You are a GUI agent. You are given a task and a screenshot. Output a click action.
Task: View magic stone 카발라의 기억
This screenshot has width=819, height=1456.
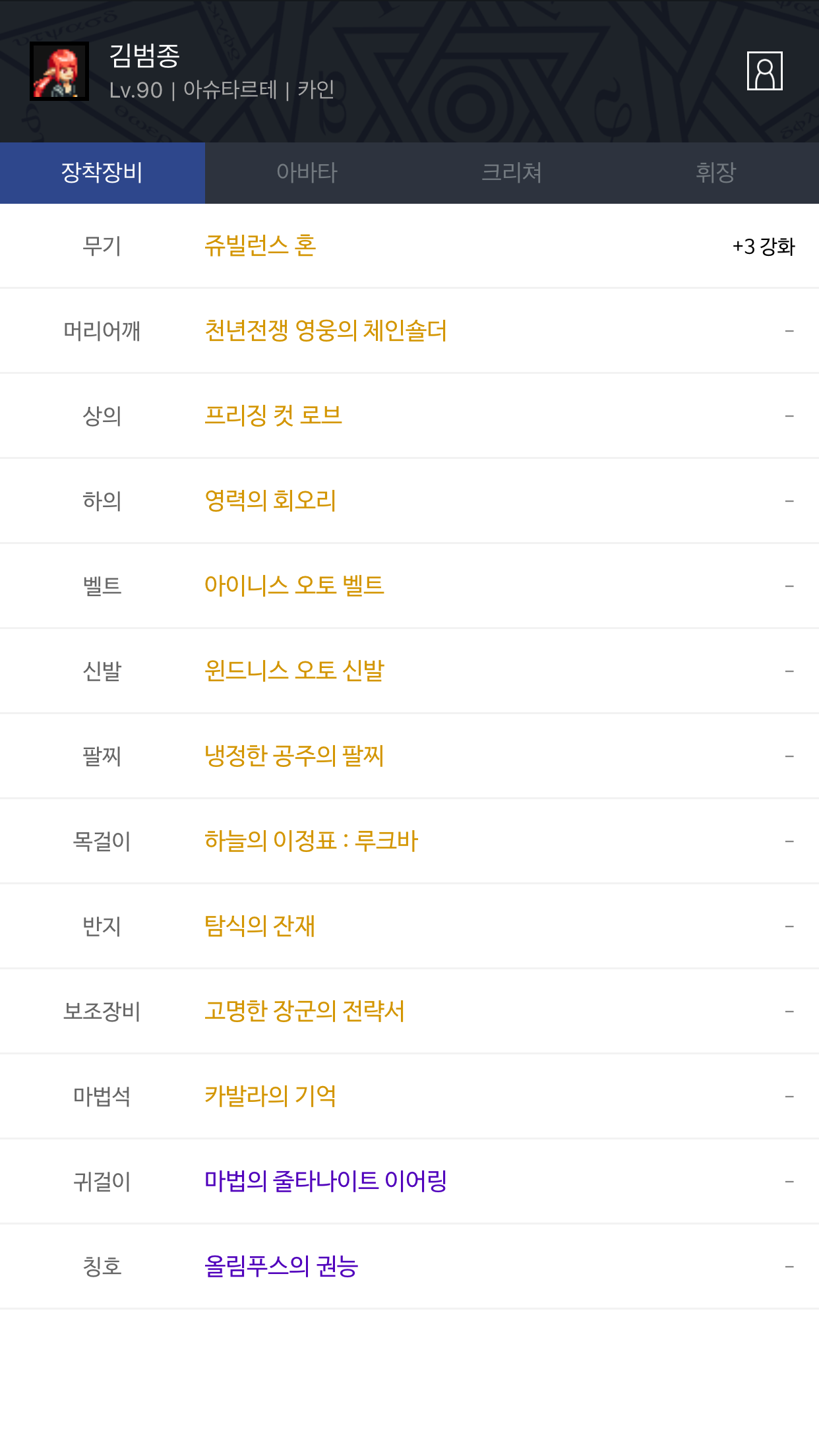click(x=270, y=1097)
